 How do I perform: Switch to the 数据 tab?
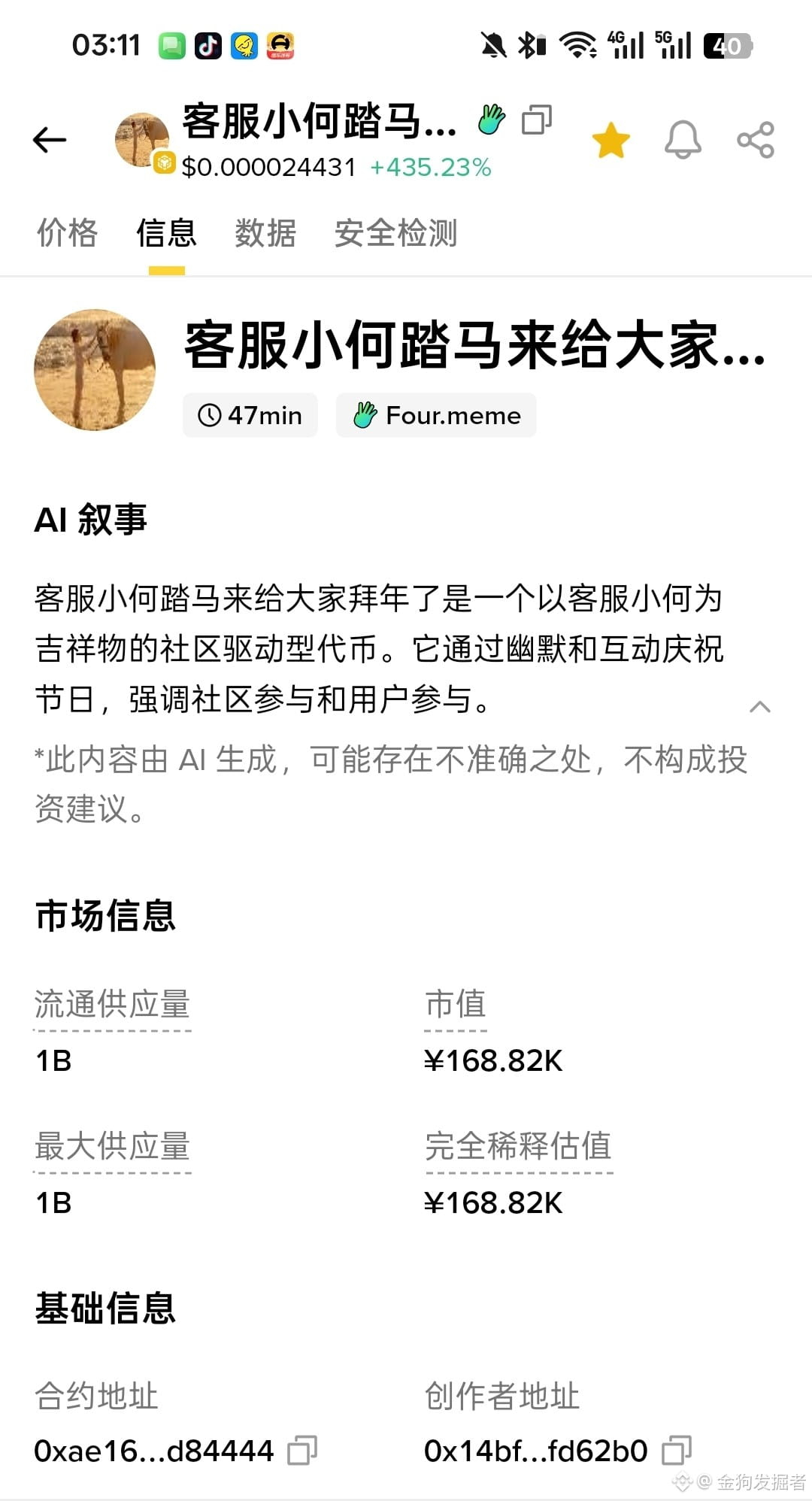click(x=265, y=233)
